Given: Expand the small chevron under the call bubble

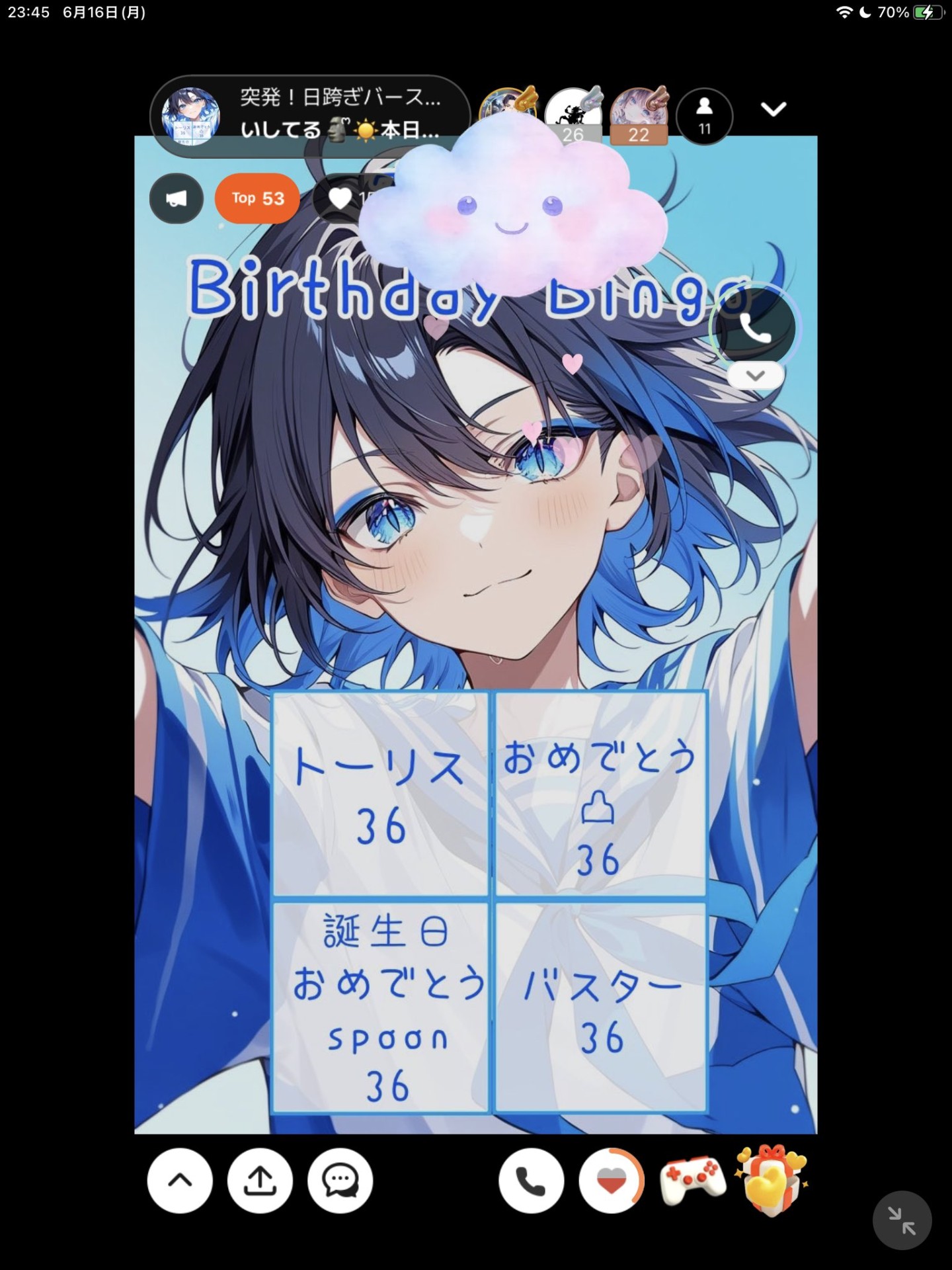Looking at the screenshot, I should point(755,376).
